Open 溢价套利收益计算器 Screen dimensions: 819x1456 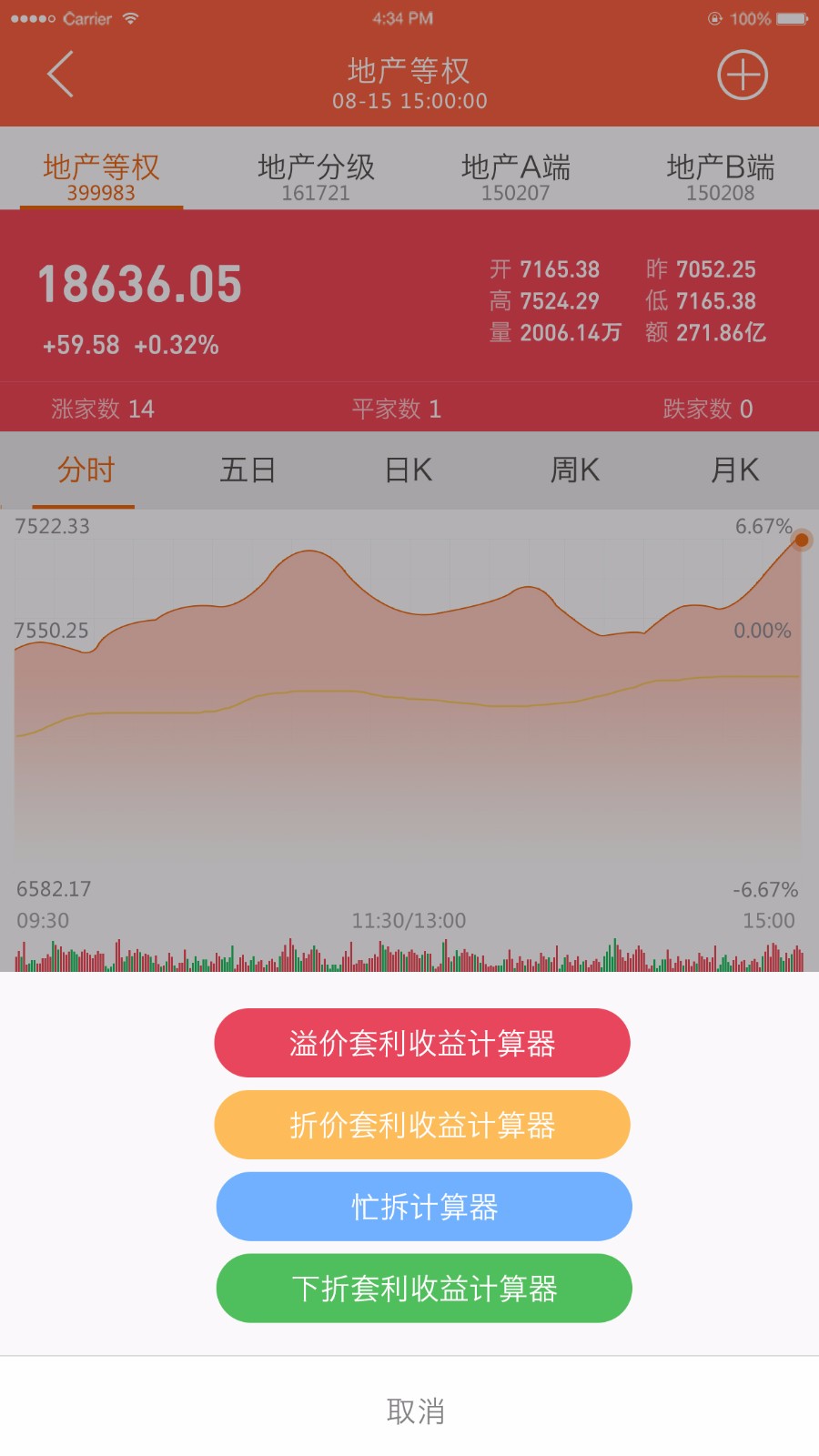[x=422, y=1043]
